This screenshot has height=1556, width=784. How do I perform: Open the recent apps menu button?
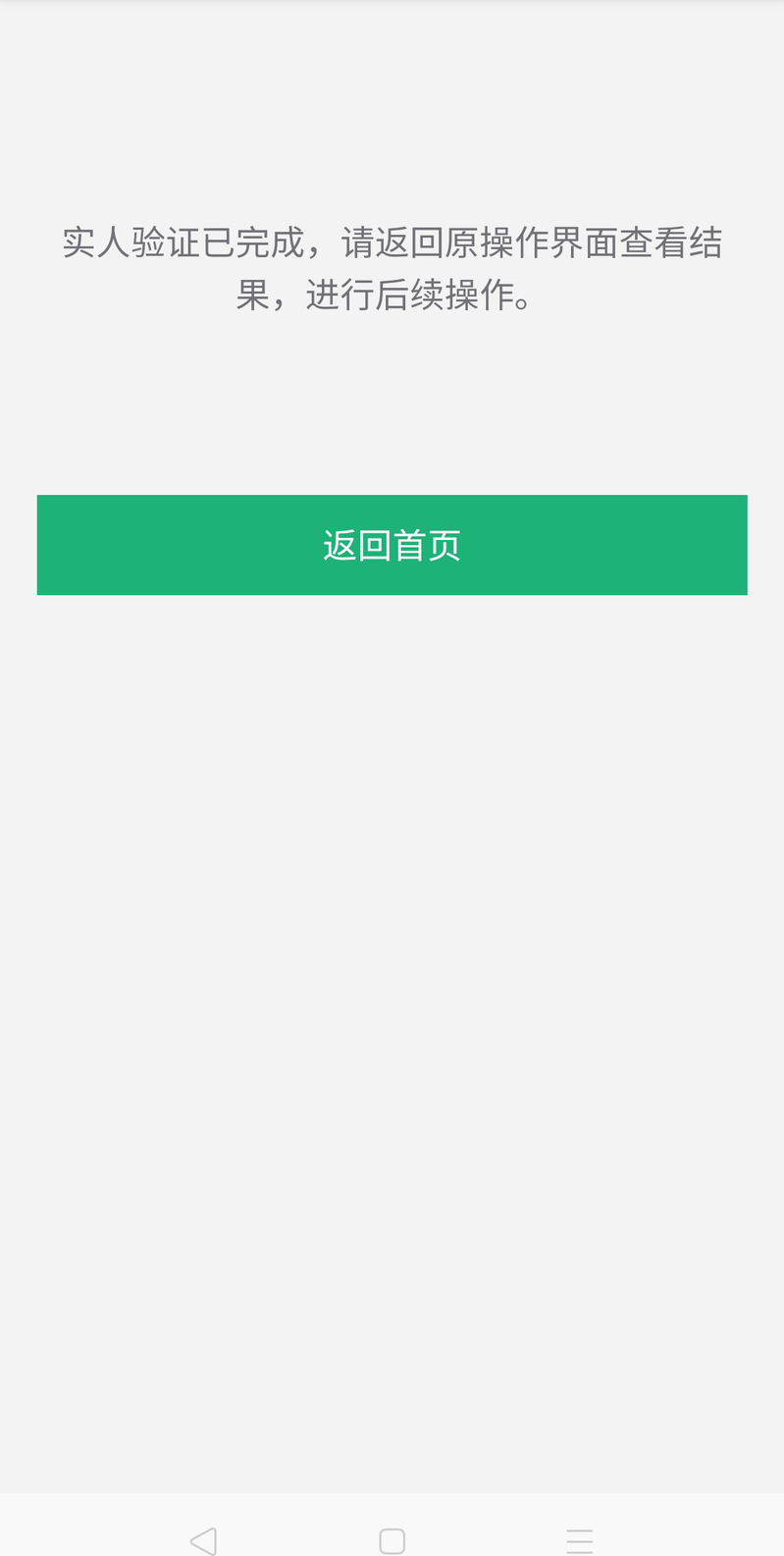(x=580, y=1541)
